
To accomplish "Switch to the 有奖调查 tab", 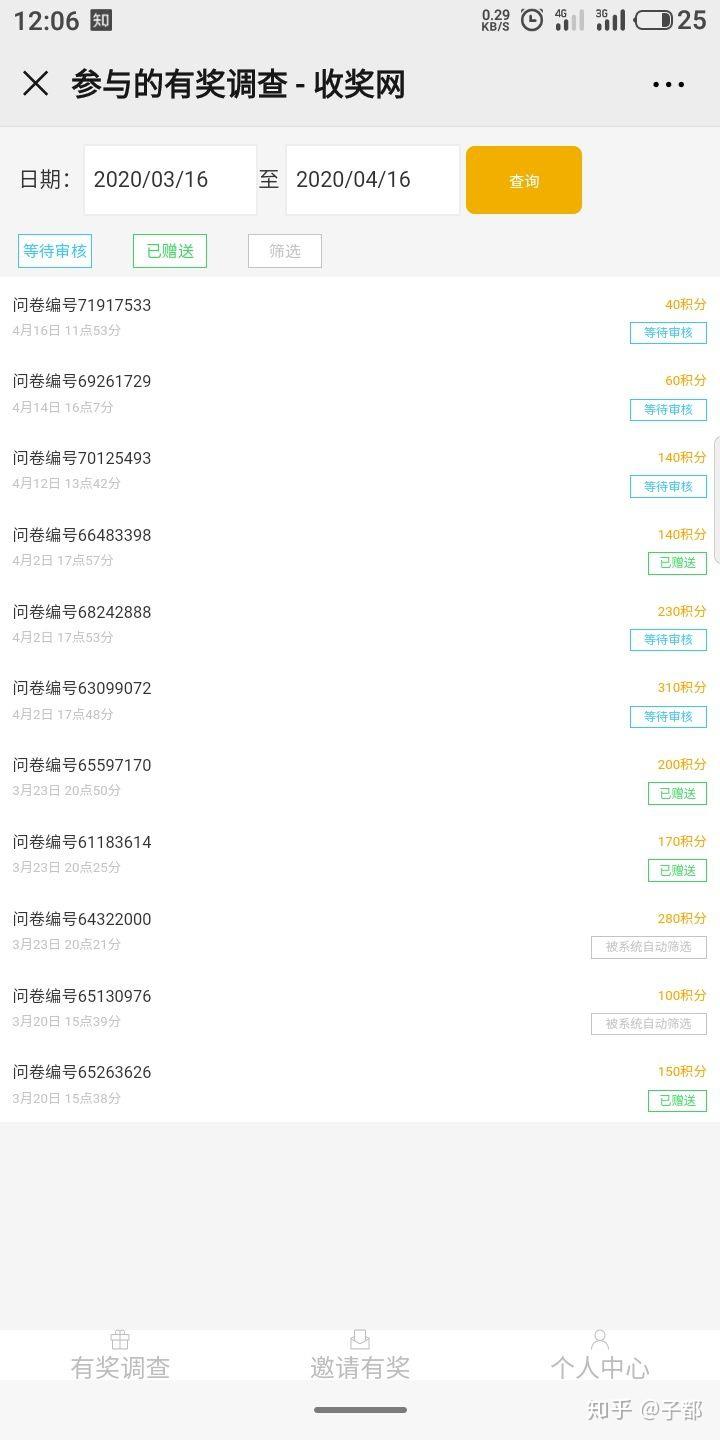I will [x=120, y=1356].
